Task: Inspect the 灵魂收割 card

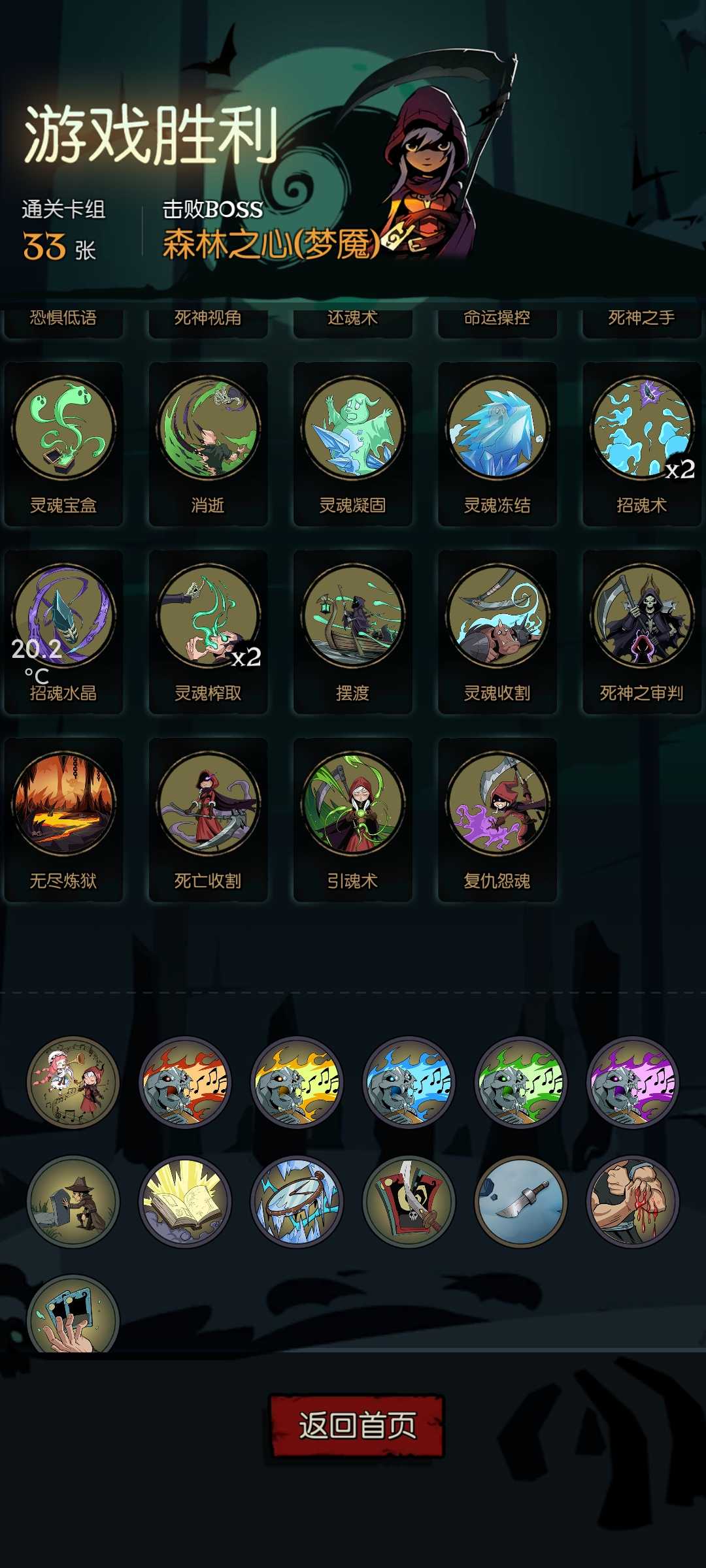Action: [497, 632]
